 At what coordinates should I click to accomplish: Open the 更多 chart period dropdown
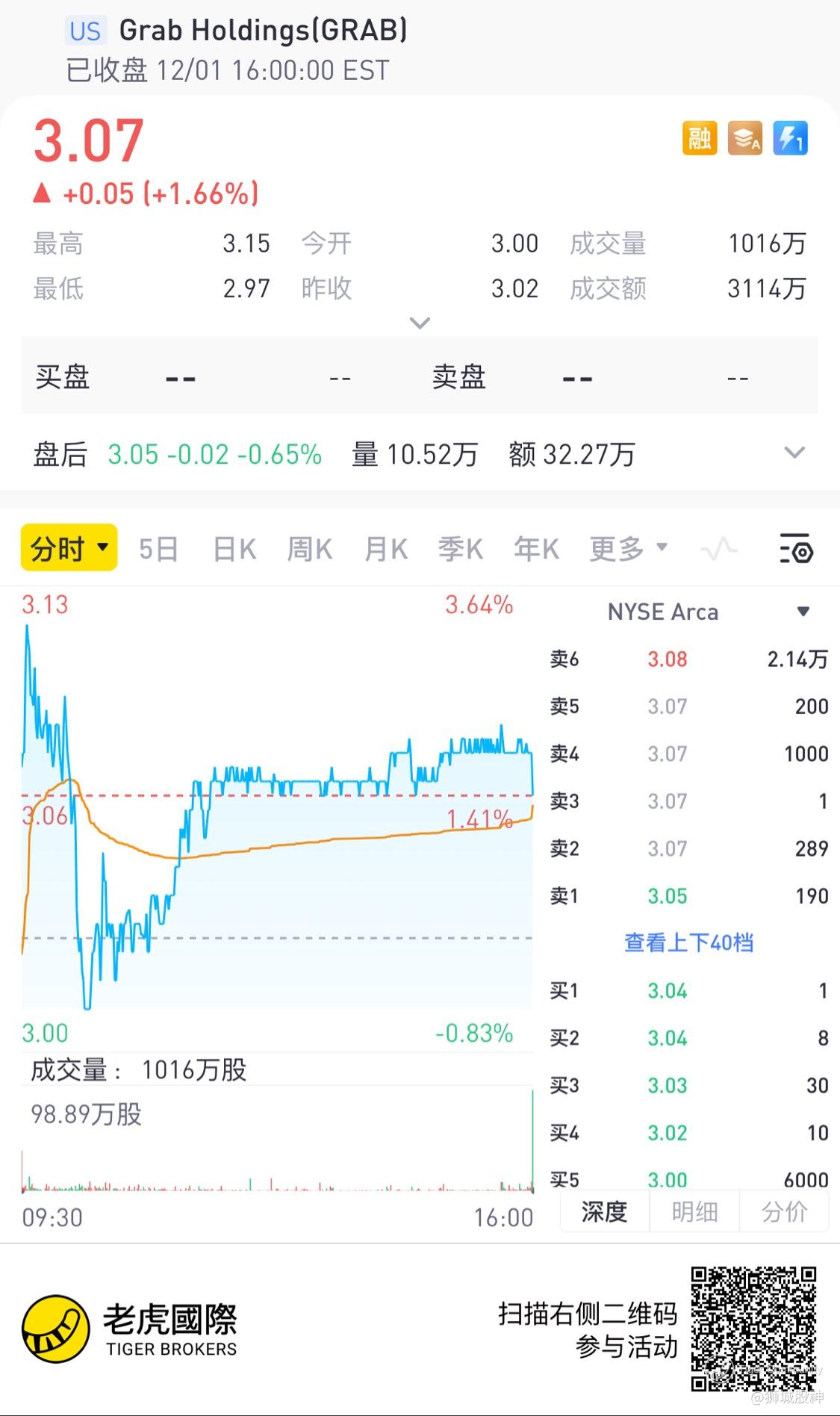tap(627, 549)
